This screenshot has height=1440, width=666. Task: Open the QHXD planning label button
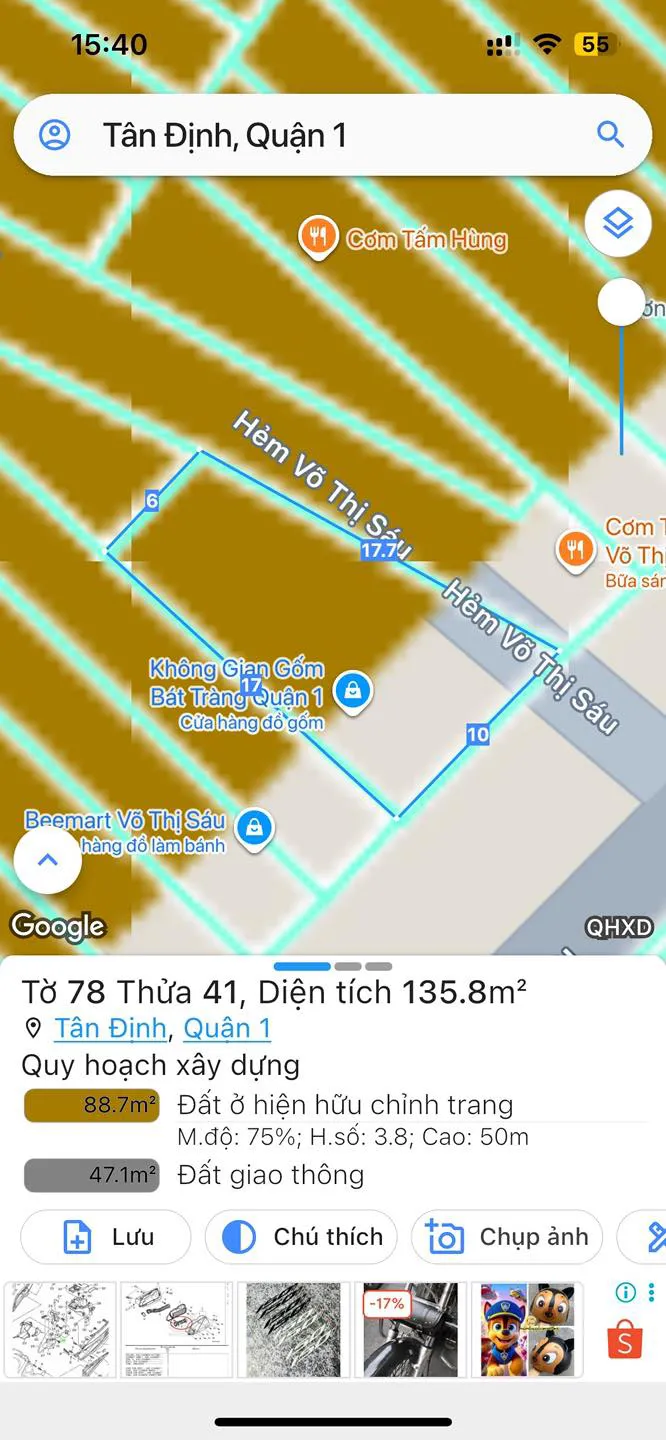click(x=619, y=927)
